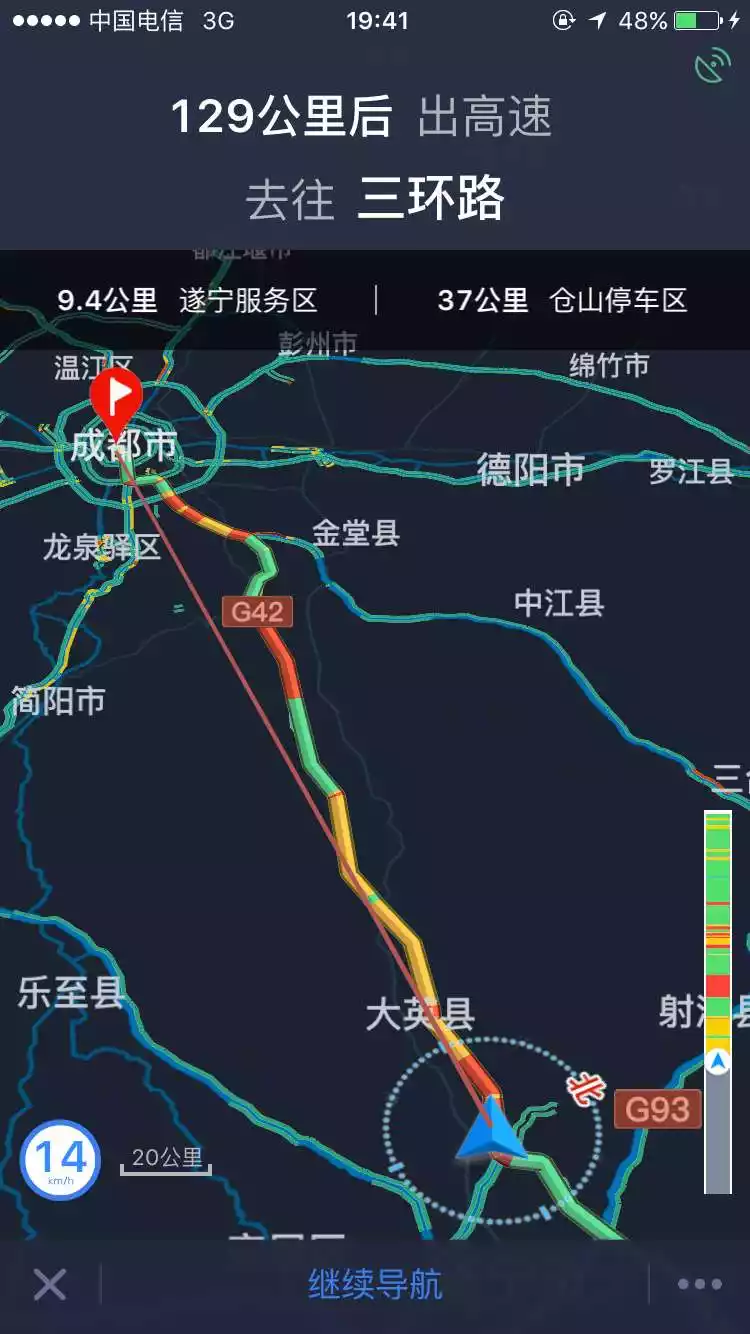Tap the route traffic overview bar
Image resolution: width=750 pixels, height=1334 pixels.
coord(718,1000)
